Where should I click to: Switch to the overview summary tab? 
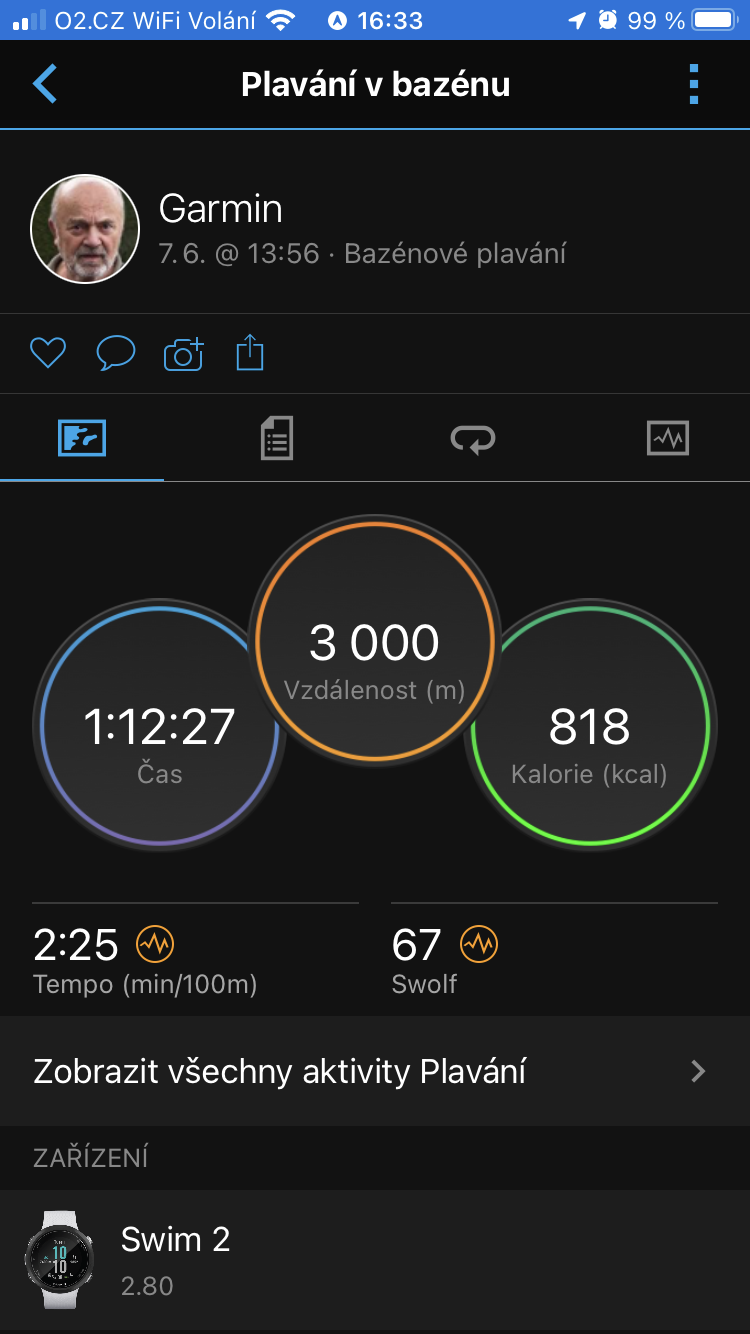pyautogui.click(x=82, y=438)
